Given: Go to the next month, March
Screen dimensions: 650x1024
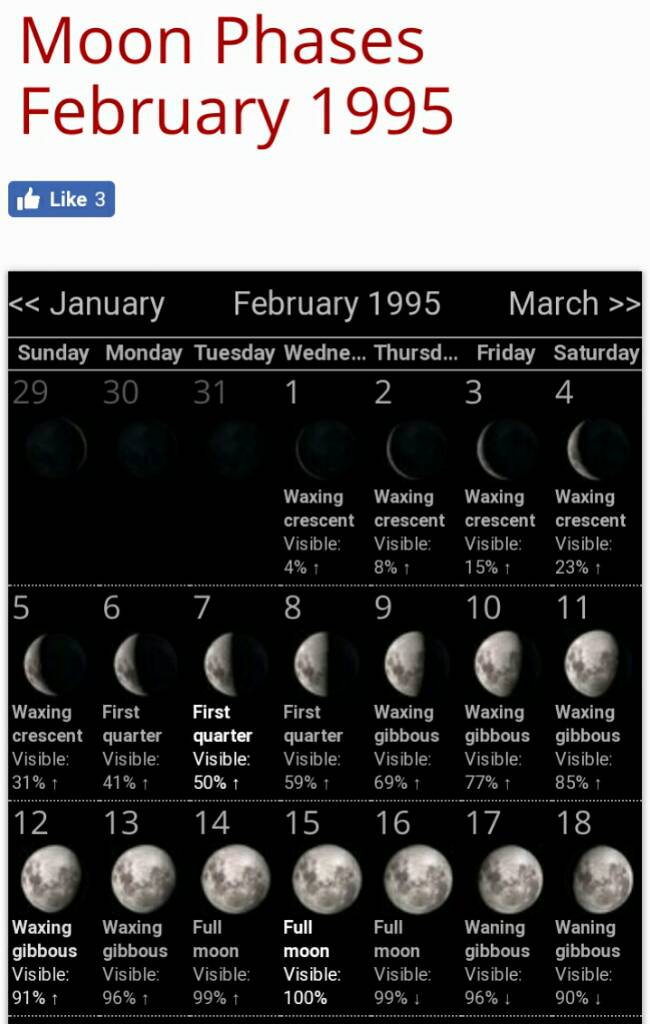Looking at the screenshot, I should [x=573, y=304].
